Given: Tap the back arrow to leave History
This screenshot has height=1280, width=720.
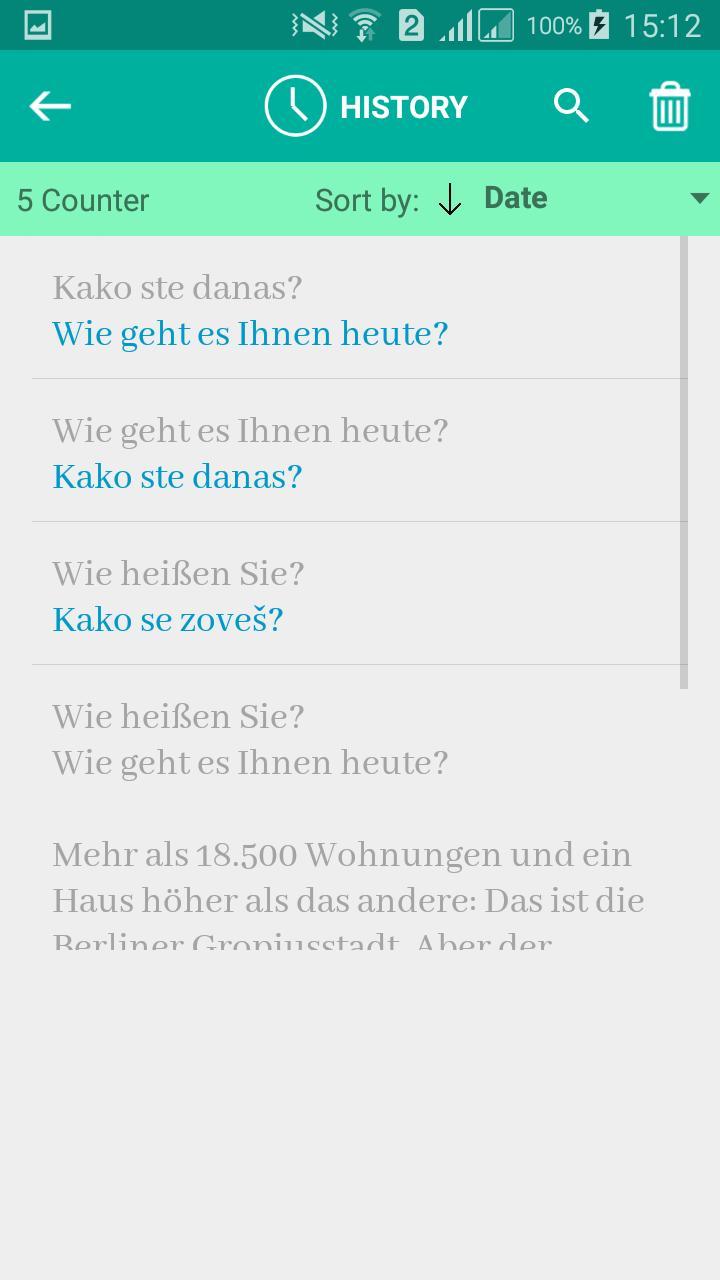Looking at the screenshot, I should click(48, 105).
